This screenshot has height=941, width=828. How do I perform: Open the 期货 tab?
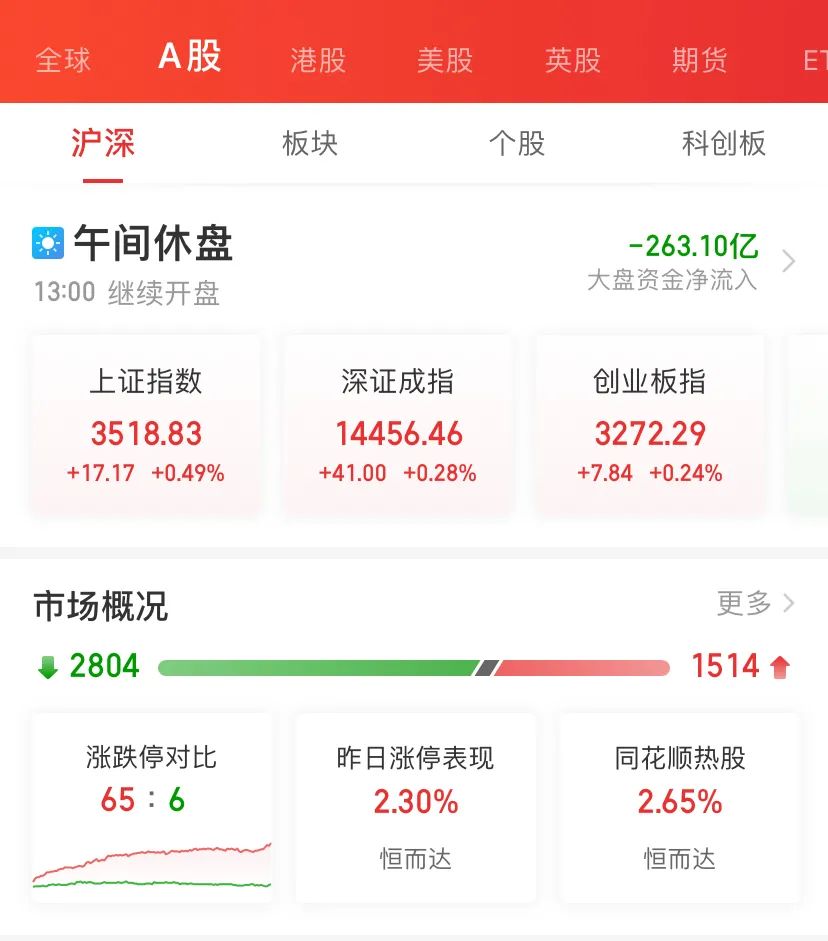(x=698, y=61)
